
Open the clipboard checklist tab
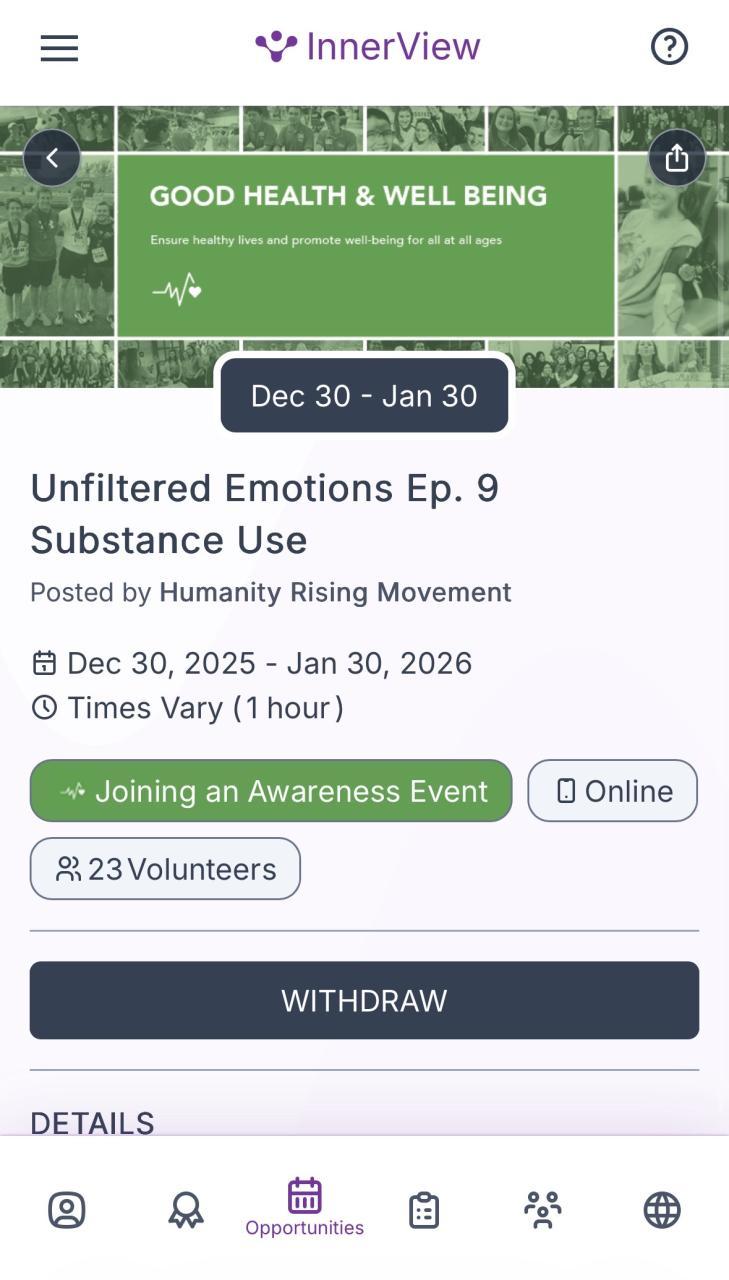(x=424, y=1210)
